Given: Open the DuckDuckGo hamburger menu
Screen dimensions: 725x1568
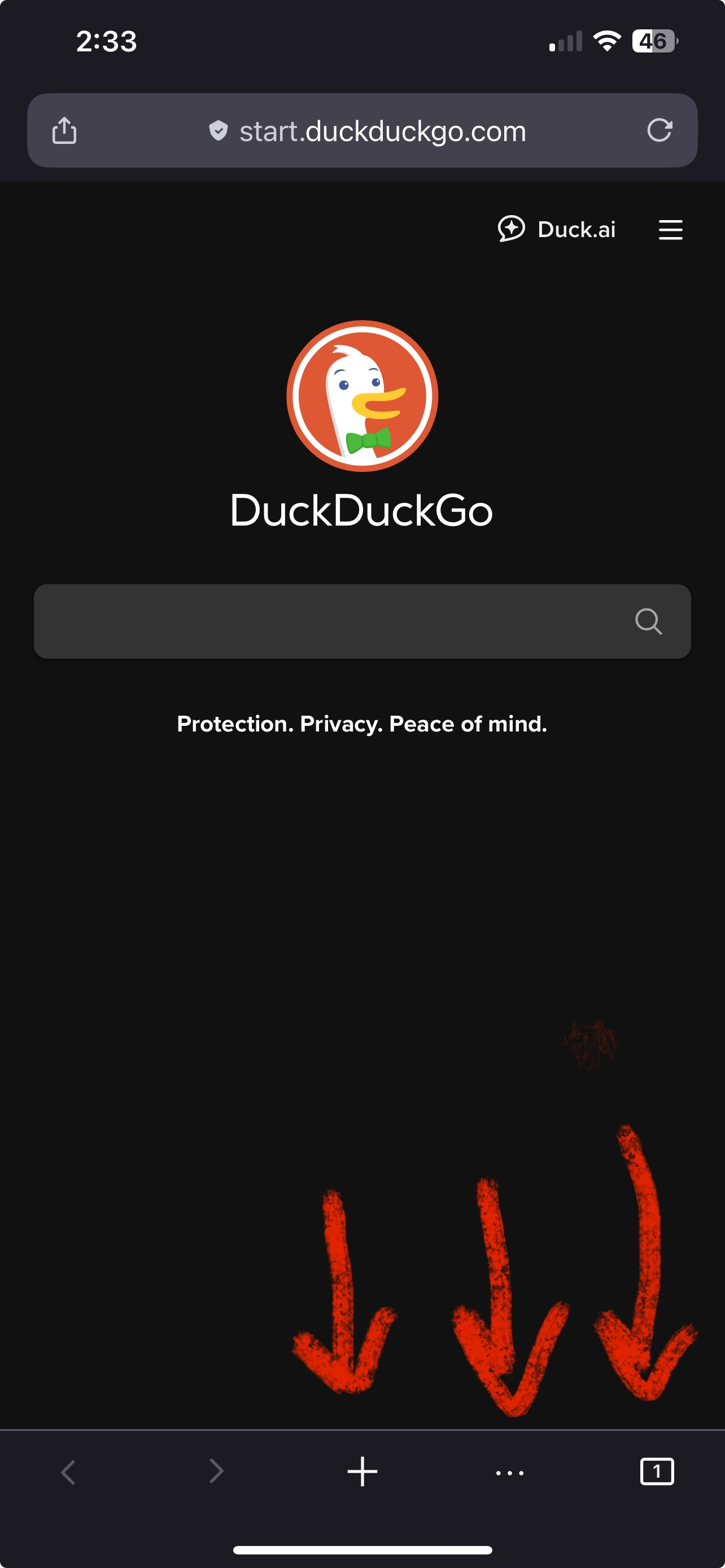Looking at the screenshot, I should coord(670,230).
